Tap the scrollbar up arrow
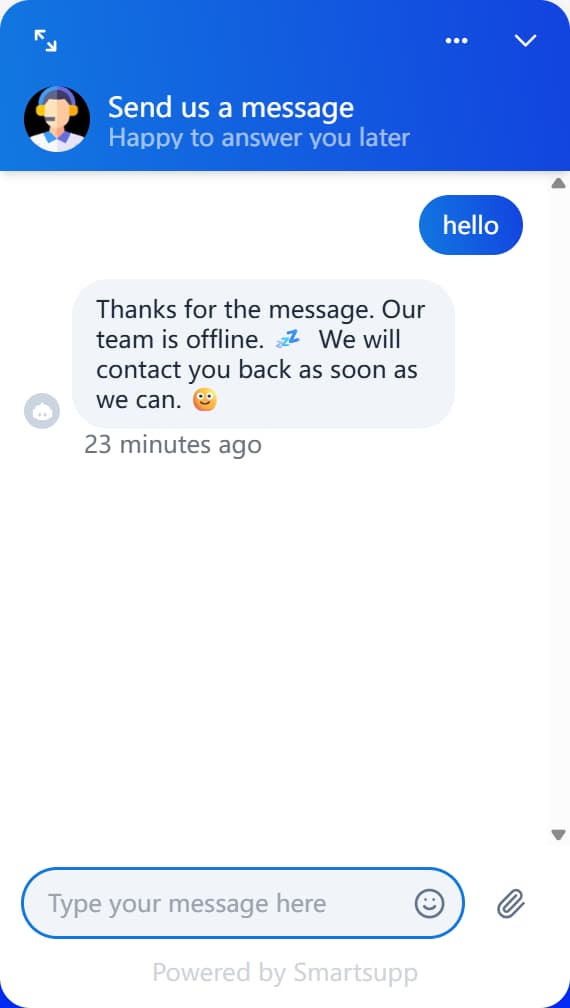This screenshot has width=570, height=1008. pos(558,183)
